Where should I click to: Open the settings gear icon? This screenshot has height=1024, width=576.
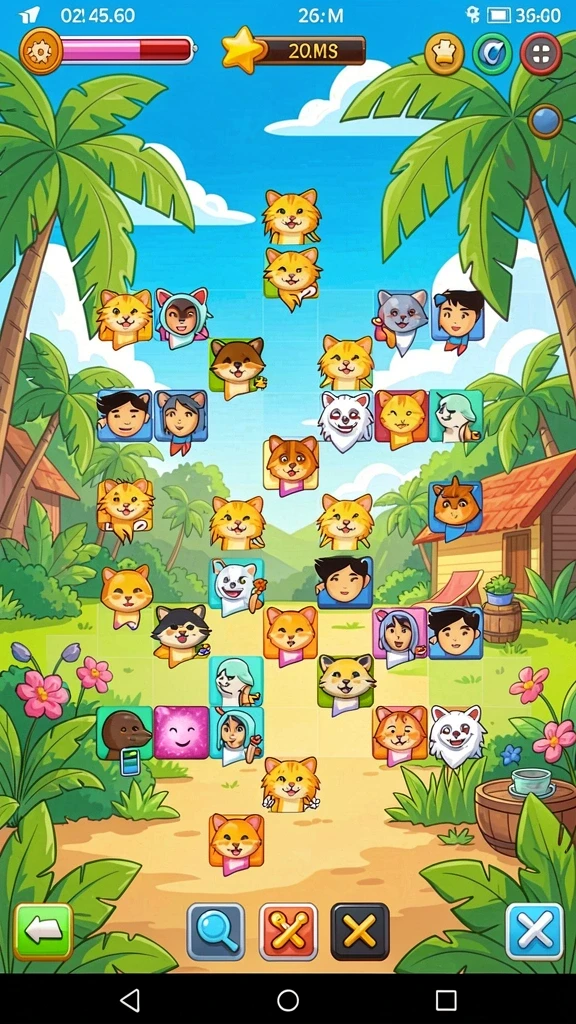point(40,50)
